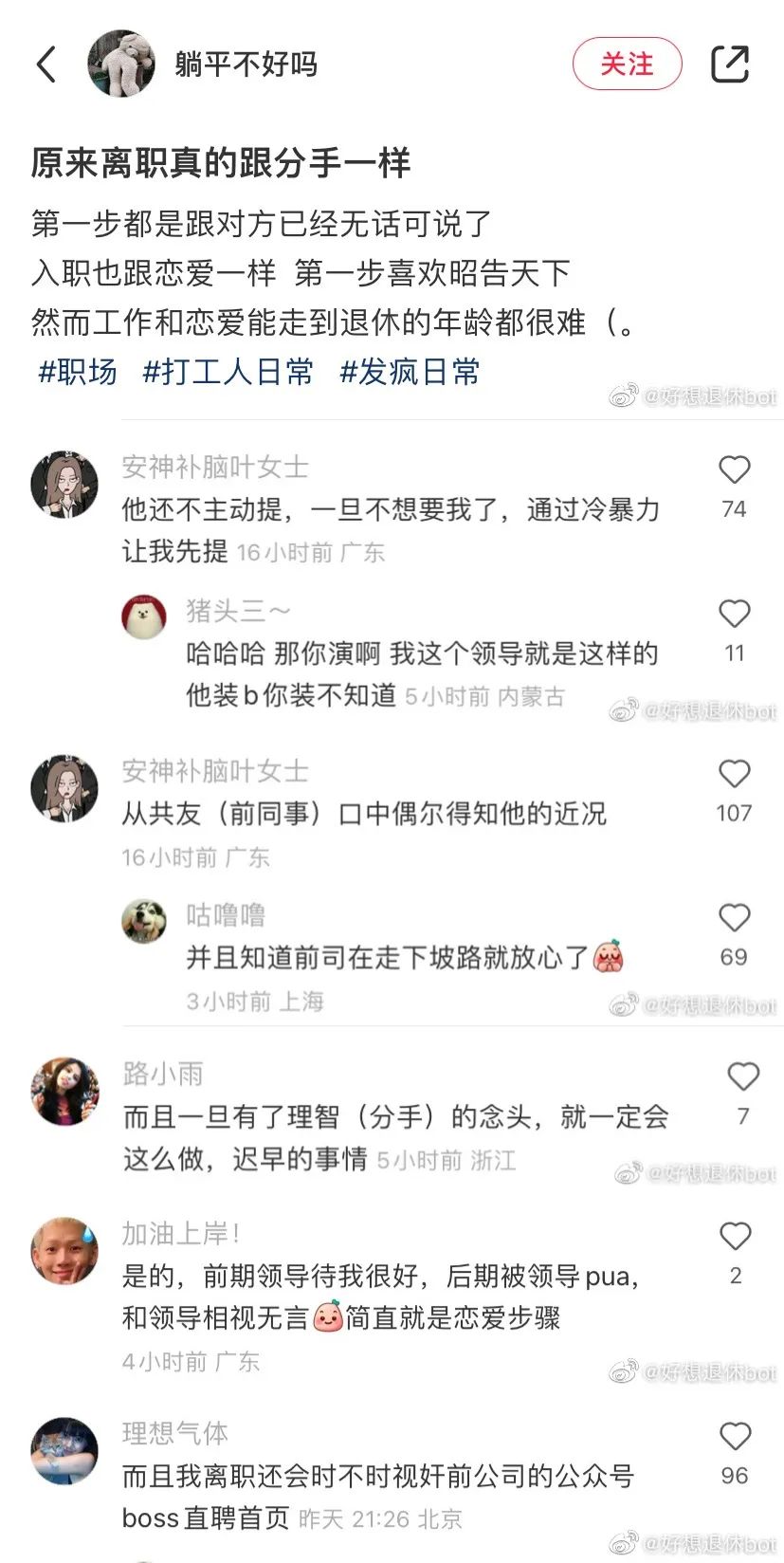Open 躺平不好吗's profile via the avatar

pos(121,63)
